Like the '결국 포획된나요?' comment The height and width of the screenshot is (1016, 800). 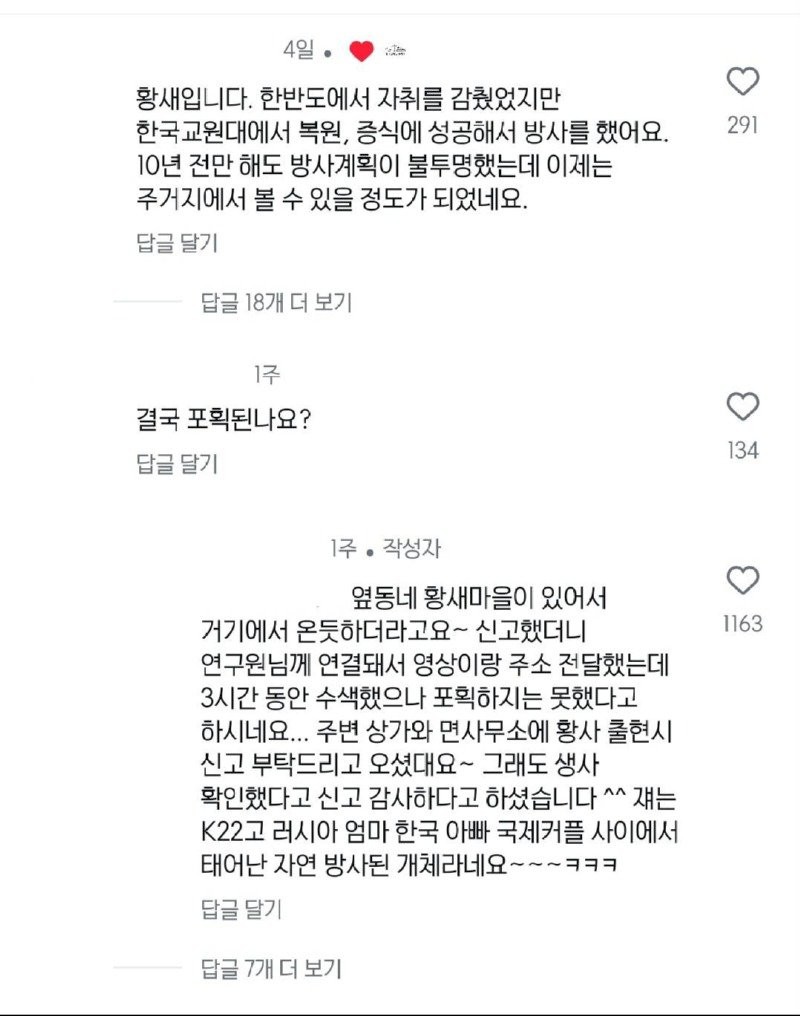(x=742, y=407)
